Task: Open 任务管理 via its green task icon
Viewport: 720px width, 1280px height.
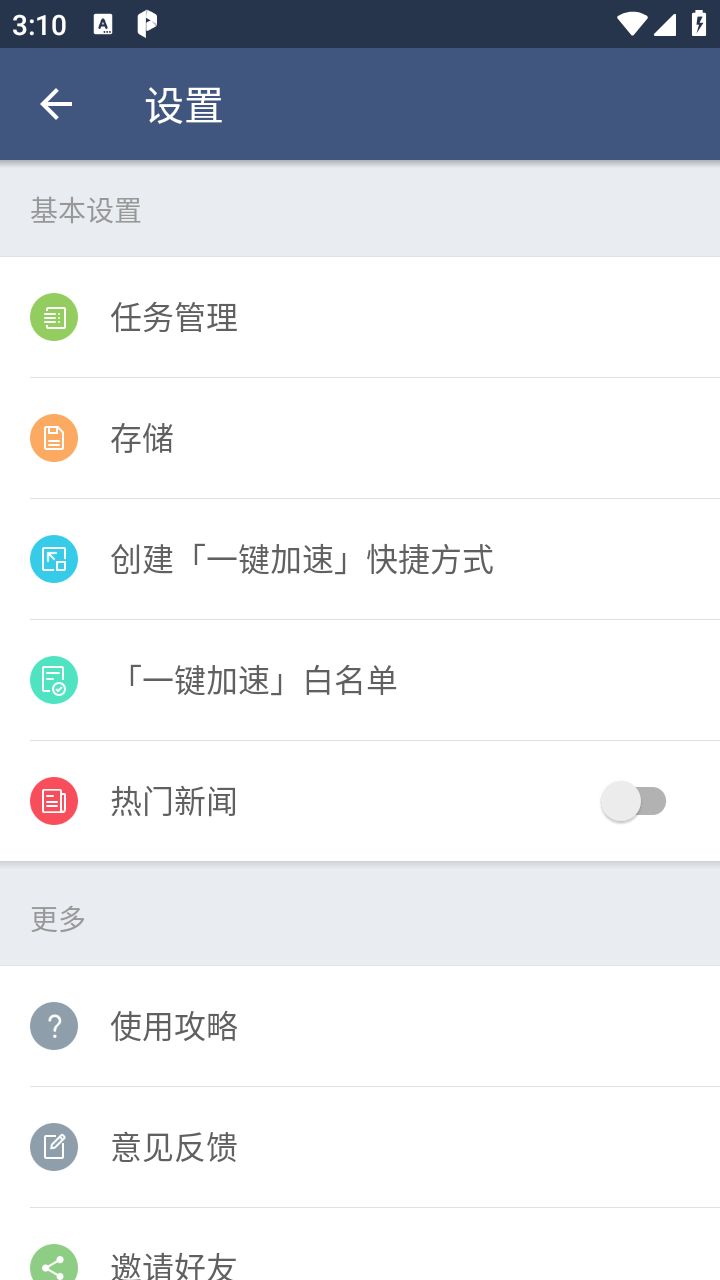Action: click(53, 316)
